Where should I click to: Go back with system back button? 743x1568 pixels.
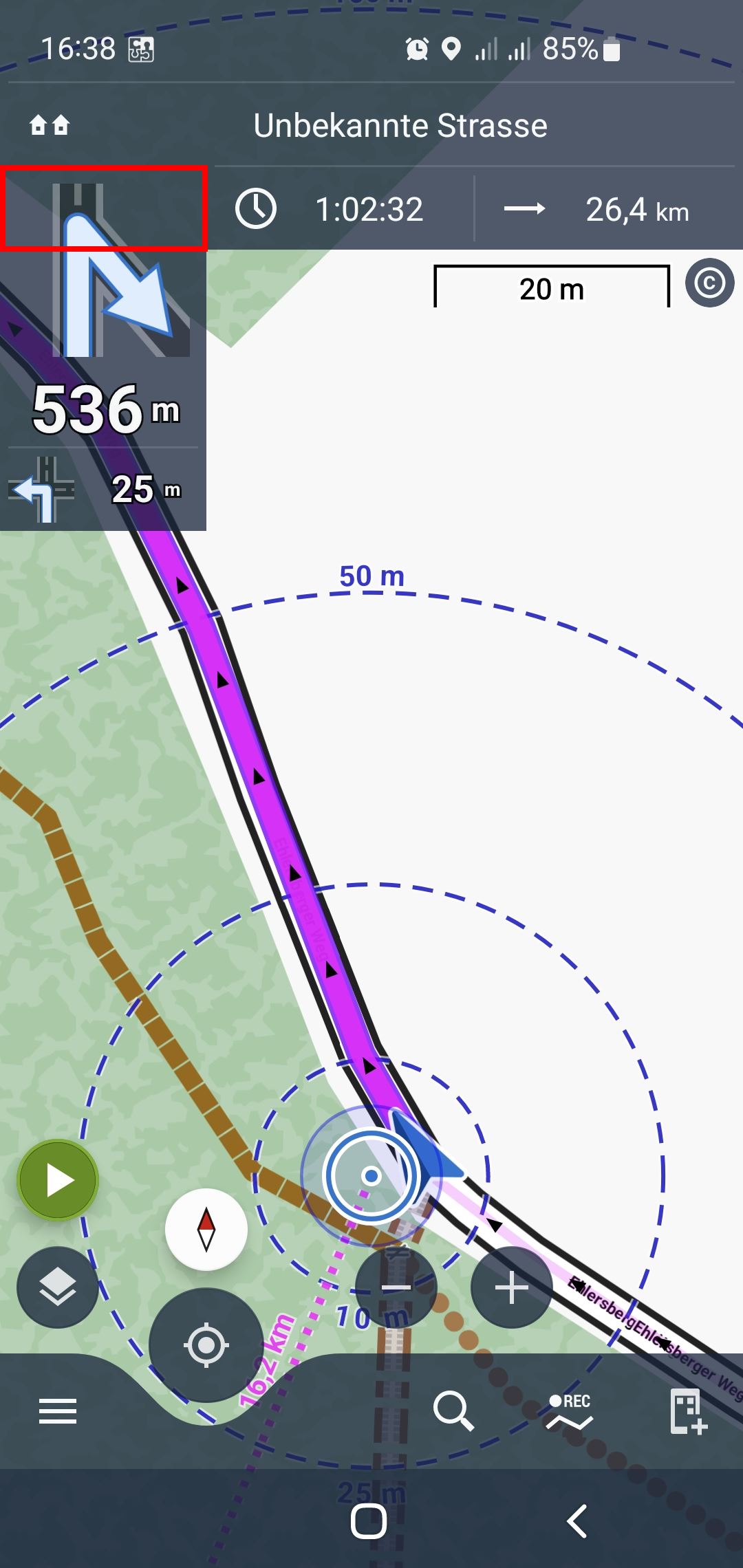coord(577,1521)
